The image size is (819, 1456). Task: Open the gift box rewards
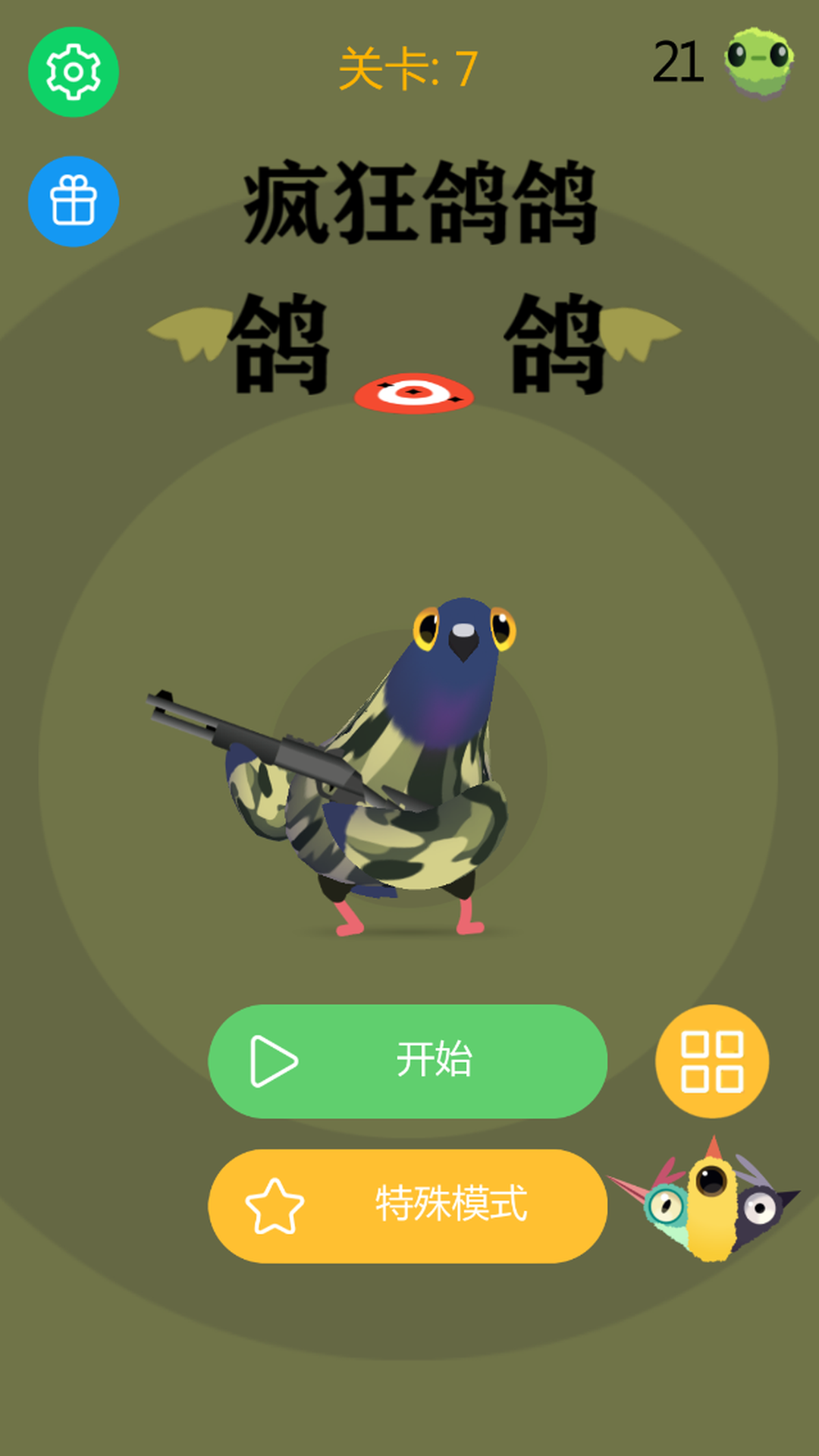click(x=74, y=201)
